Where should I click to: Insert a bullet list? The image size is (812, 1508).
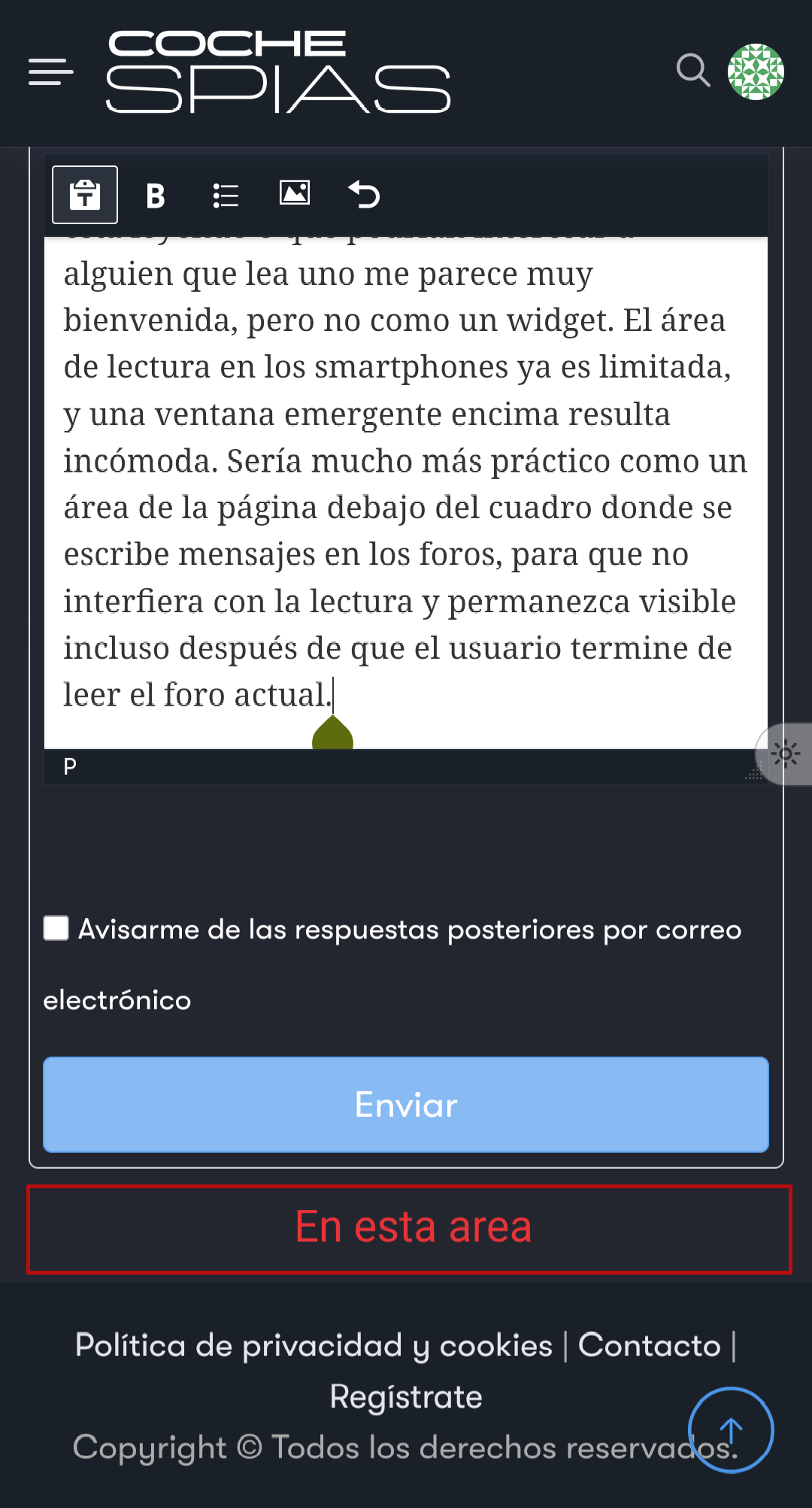[226, 196]
